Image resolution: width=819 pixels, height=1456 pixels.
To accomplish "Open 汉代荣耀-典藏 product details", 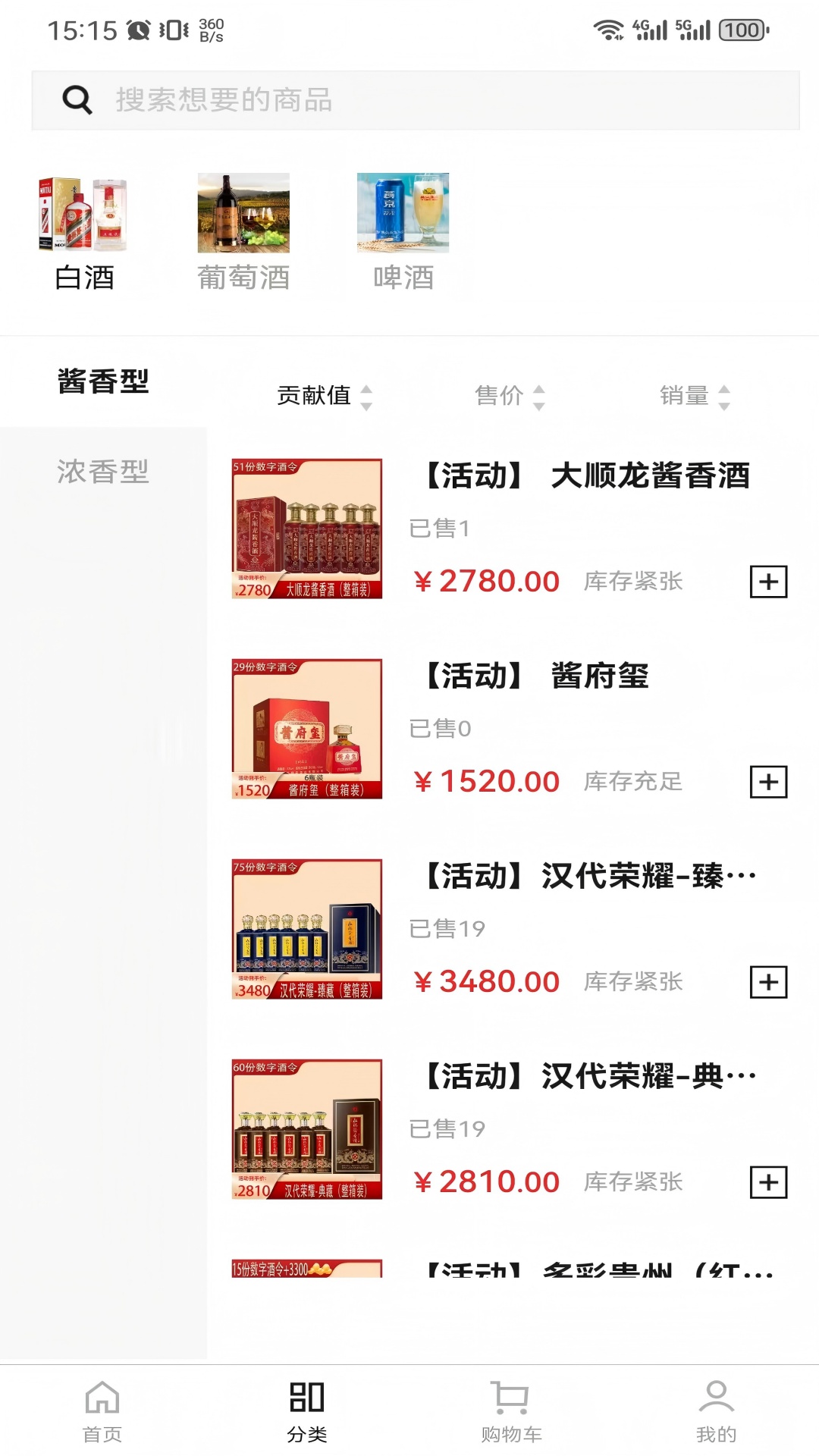I will tap(591, 1076).
